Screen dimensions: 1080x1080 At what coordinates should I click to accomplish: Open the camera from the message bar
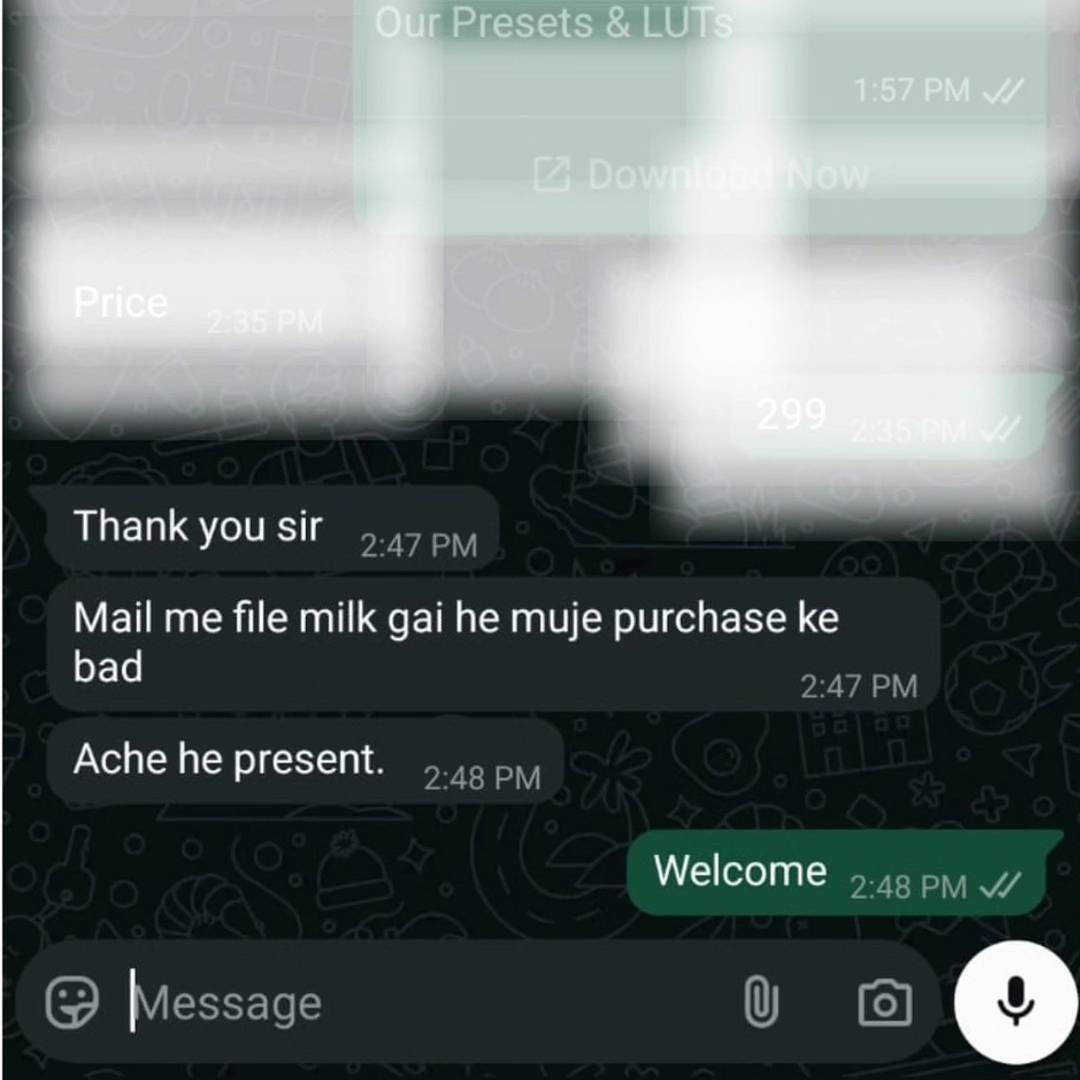pyautogui.click(x=885, y=1003)
